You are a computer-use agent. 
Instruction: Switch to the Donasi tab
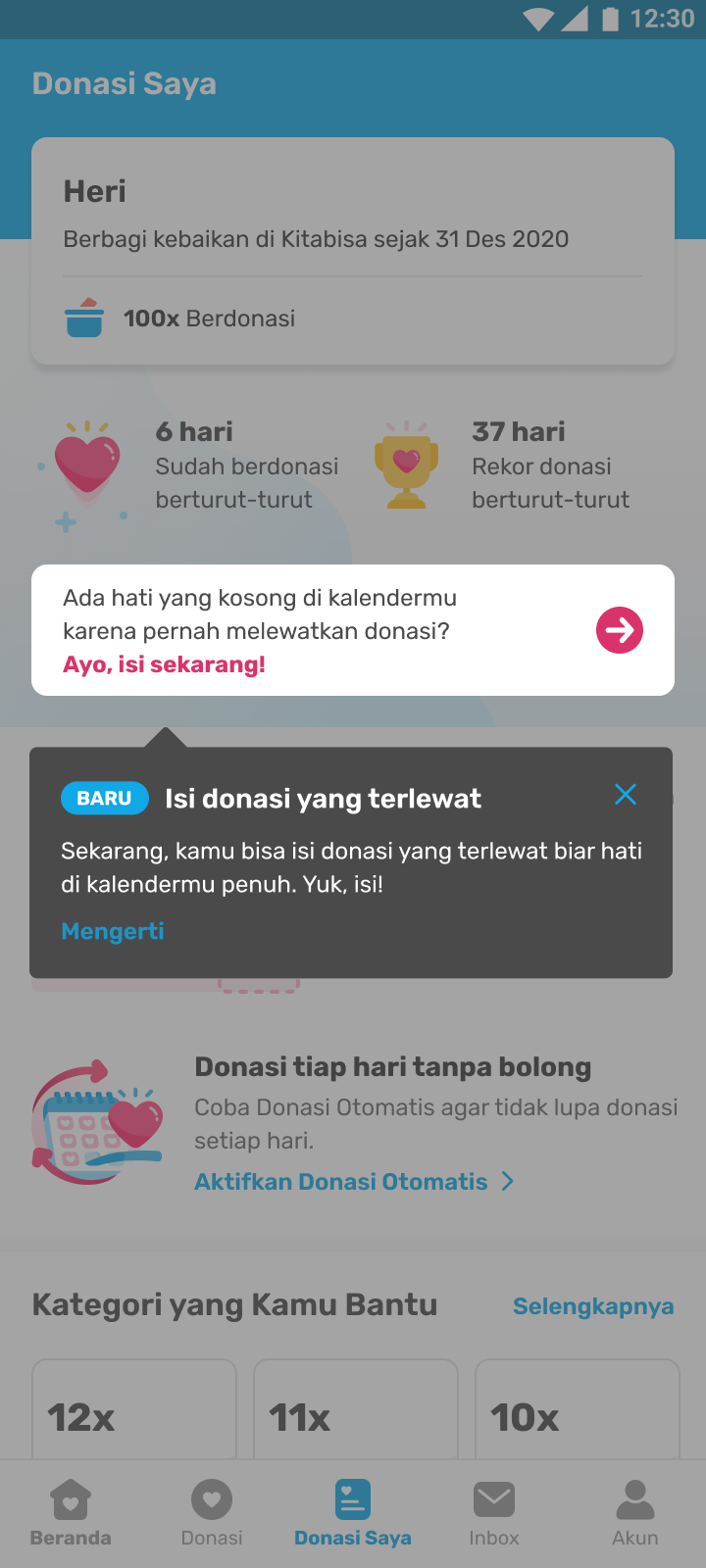[x=212, y=1513]
